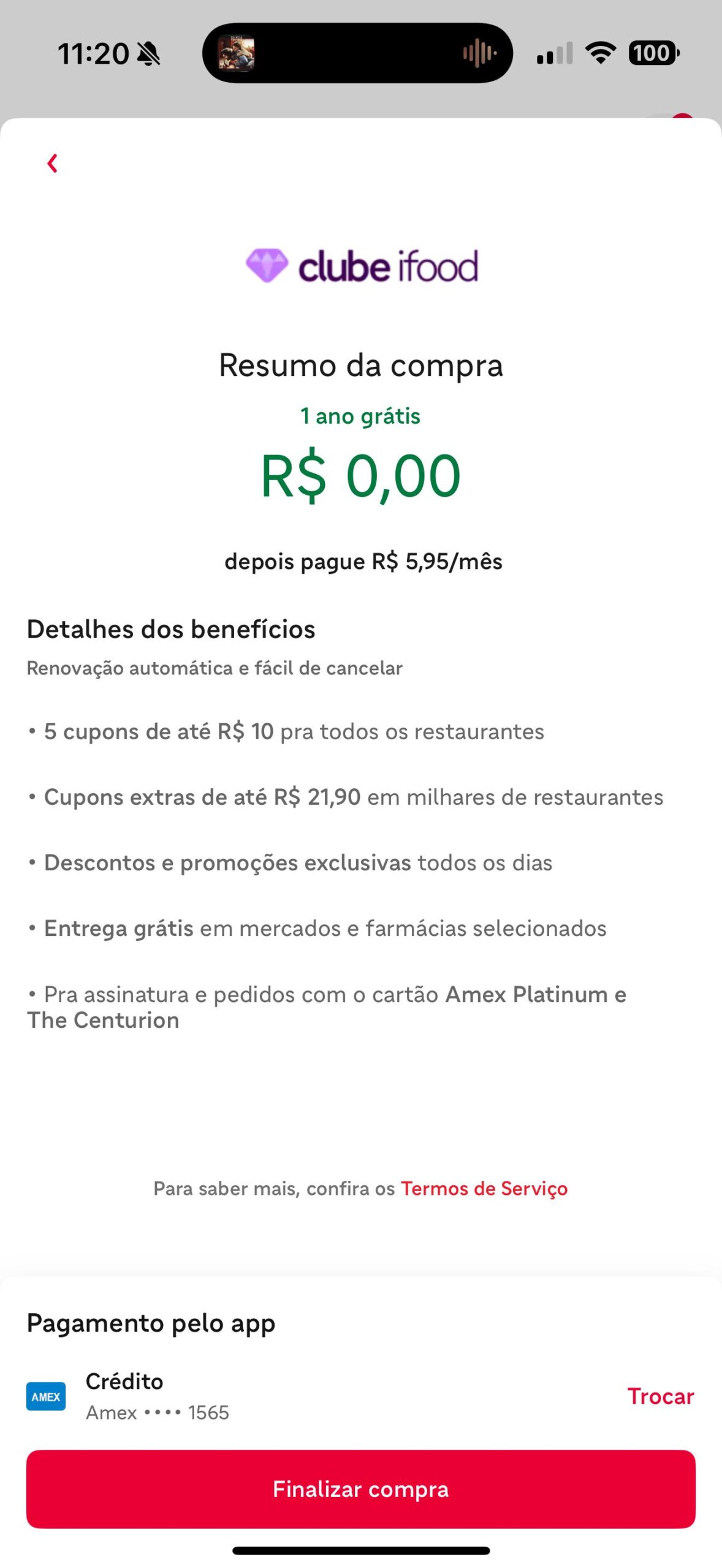722x1568 pixels.
Task: Confirm with Finalizar compra button
Action: point(360,1488)
